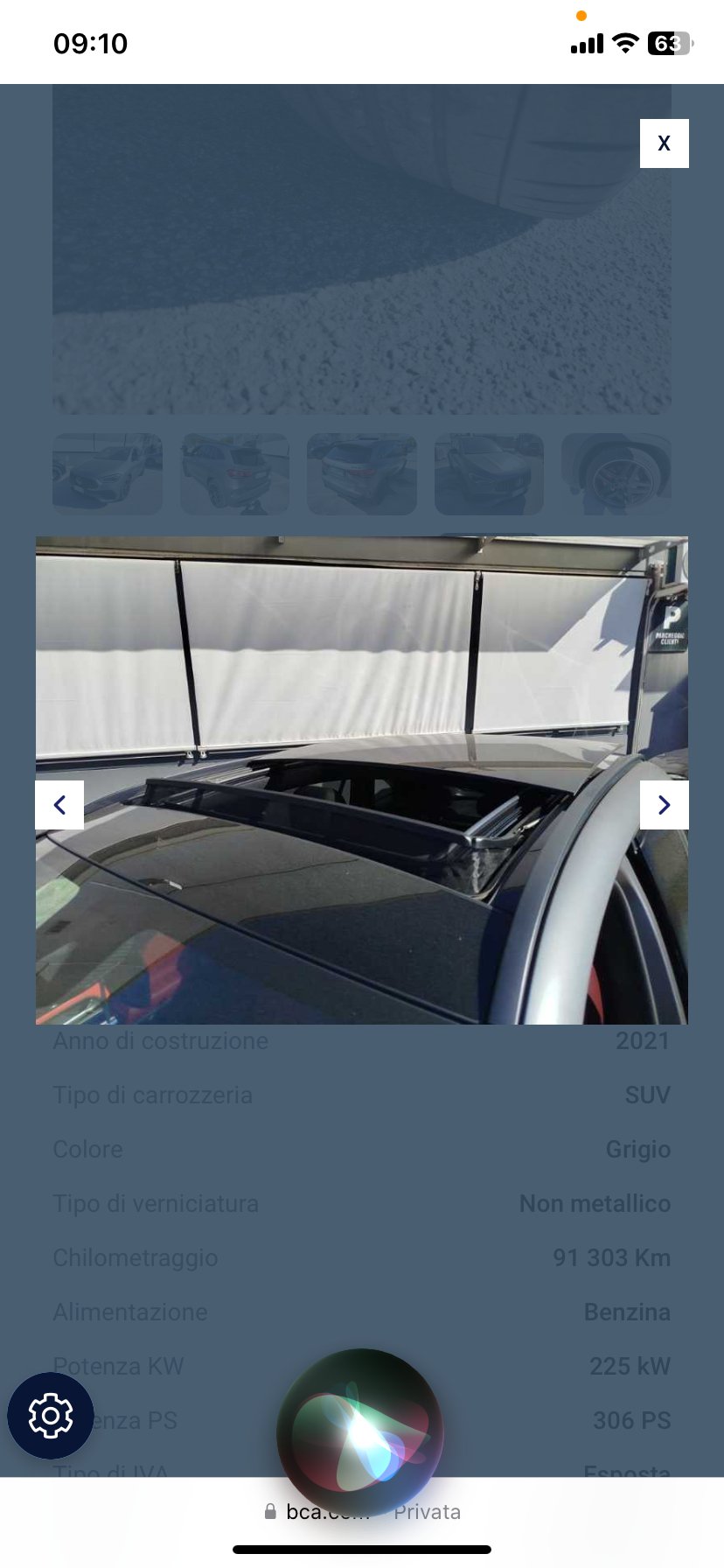Open the settings gear button
The height and width of the screenshot is (1568, 724).
(x=51, y=1416)
